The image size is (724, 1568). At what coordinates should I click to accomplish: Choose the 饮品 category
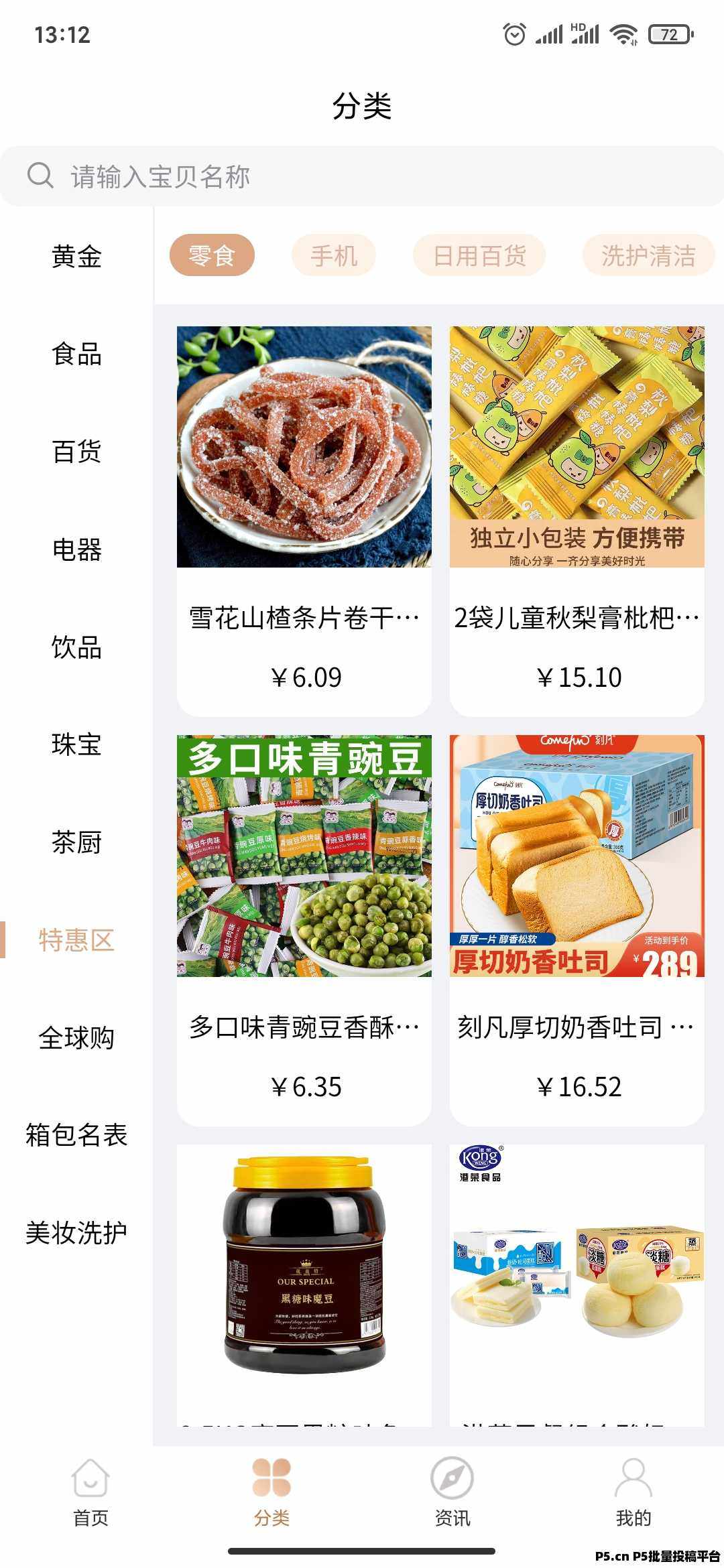pyautogui.click(x=76, y=647)
